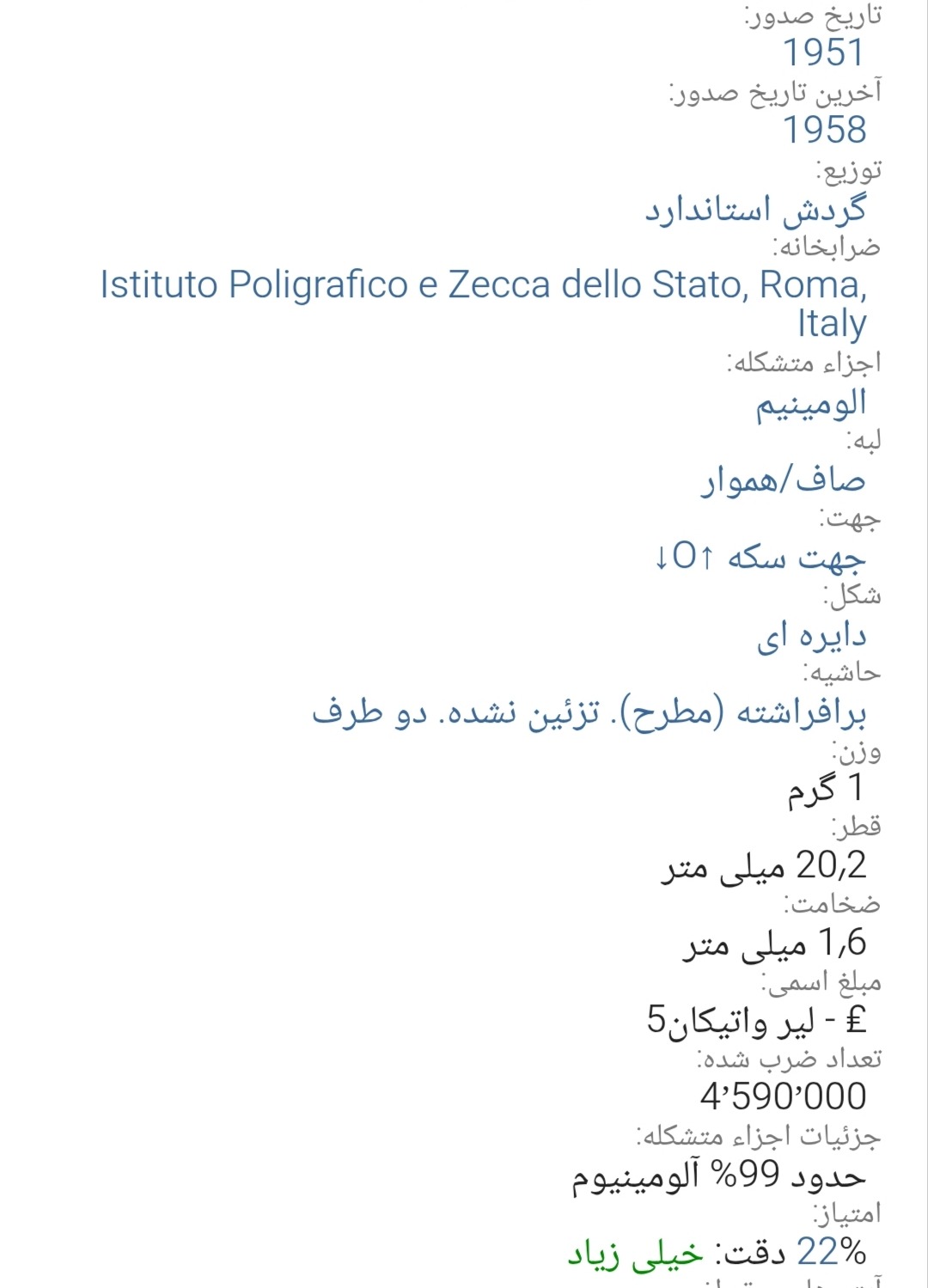Open the 22% accuracy score link
Screen dimensions: 928x1288
(831, 1252)
